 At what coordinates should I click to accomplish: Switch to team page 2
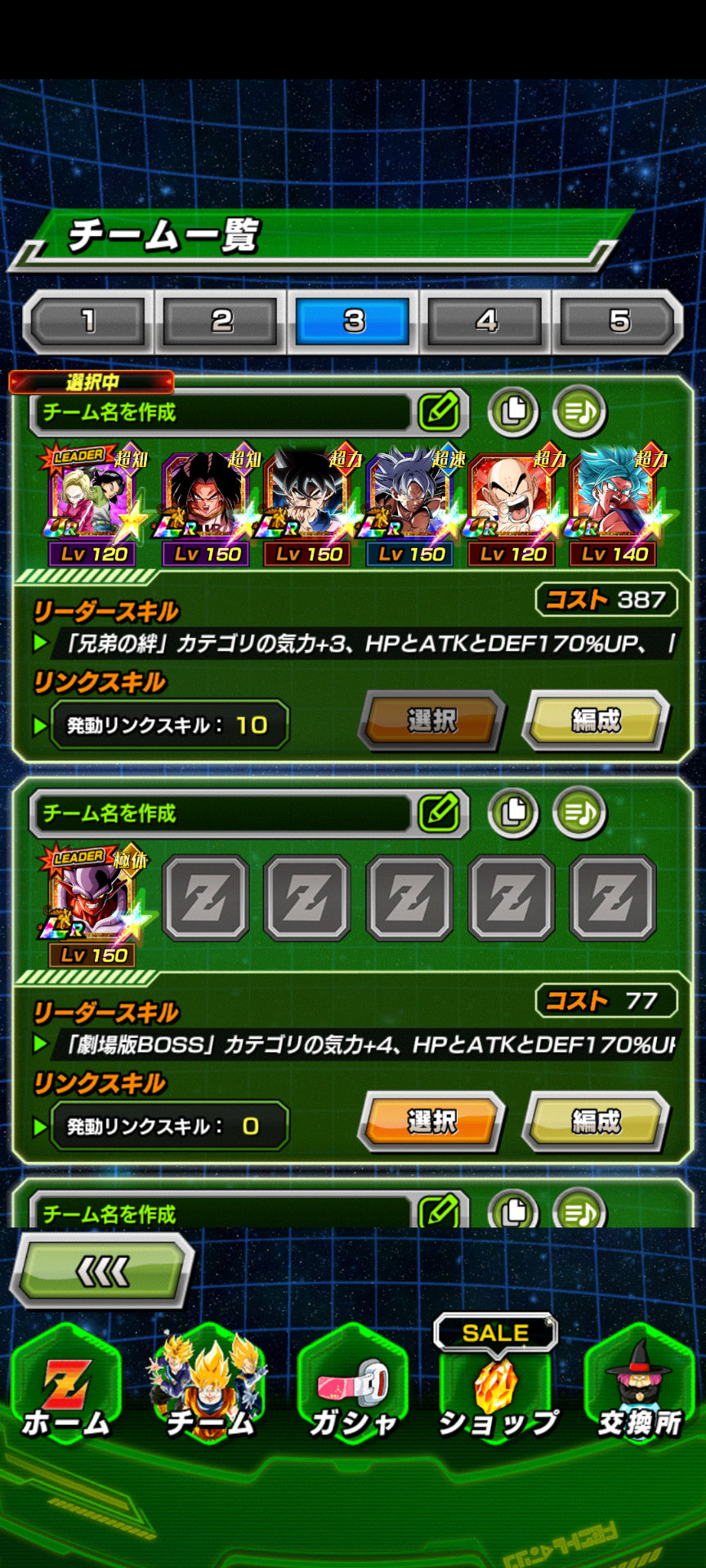(x=221, y=321)
